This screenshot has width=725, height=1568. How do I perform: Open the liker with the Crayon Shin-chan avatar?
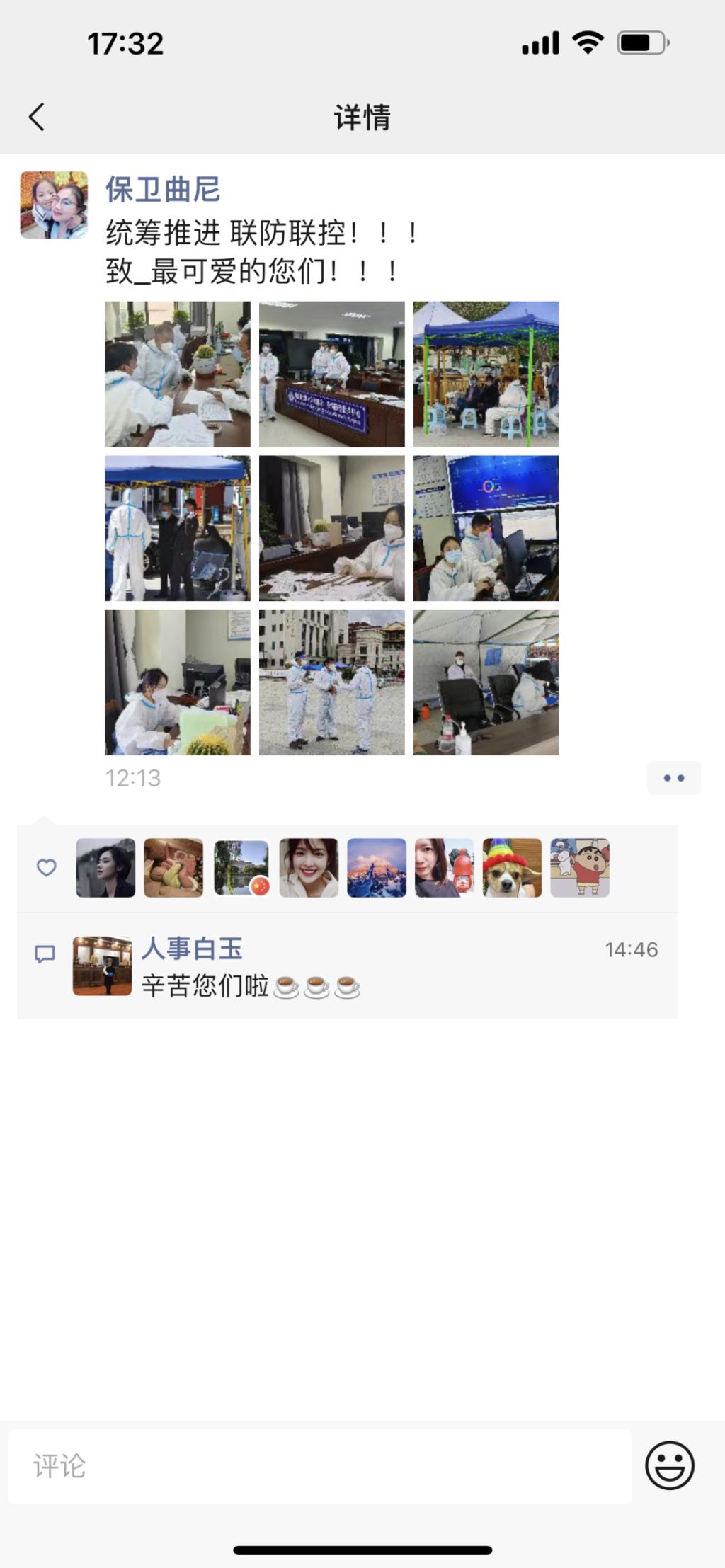(580, 868)
